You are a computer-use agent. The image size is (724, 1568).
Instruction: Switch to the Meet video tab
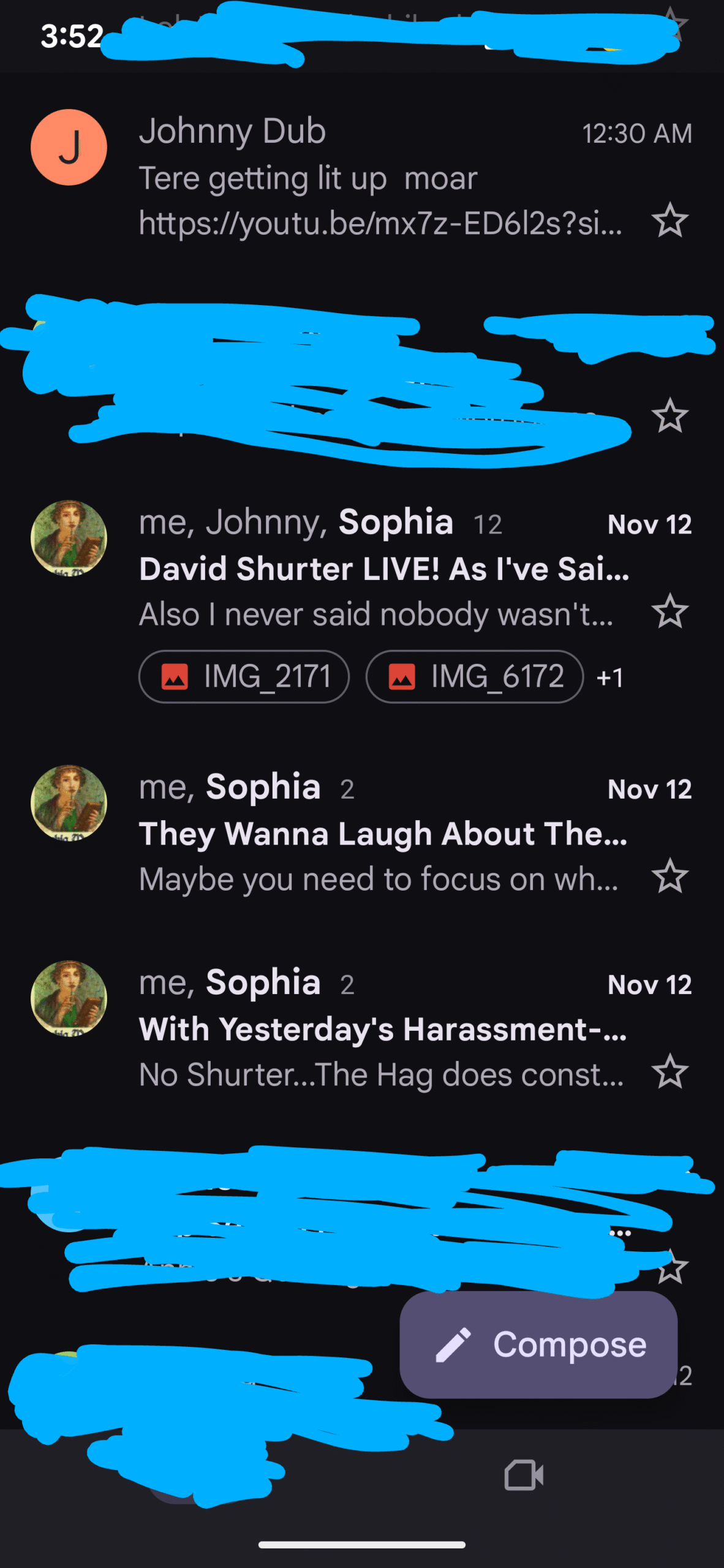(524, 1475)
